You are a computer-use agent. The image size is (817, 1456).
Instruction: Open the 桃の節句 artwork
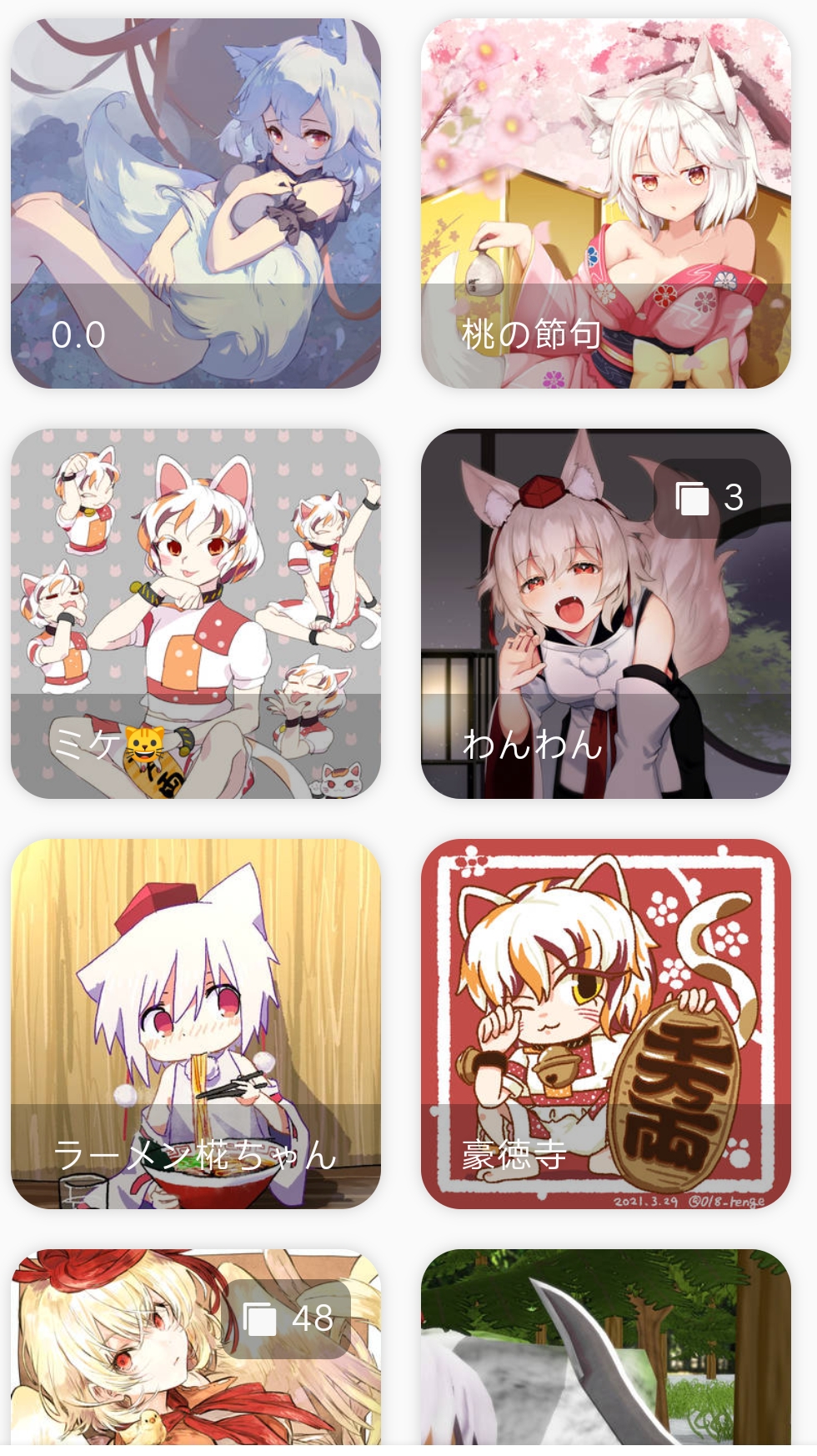tap(605, 203)
